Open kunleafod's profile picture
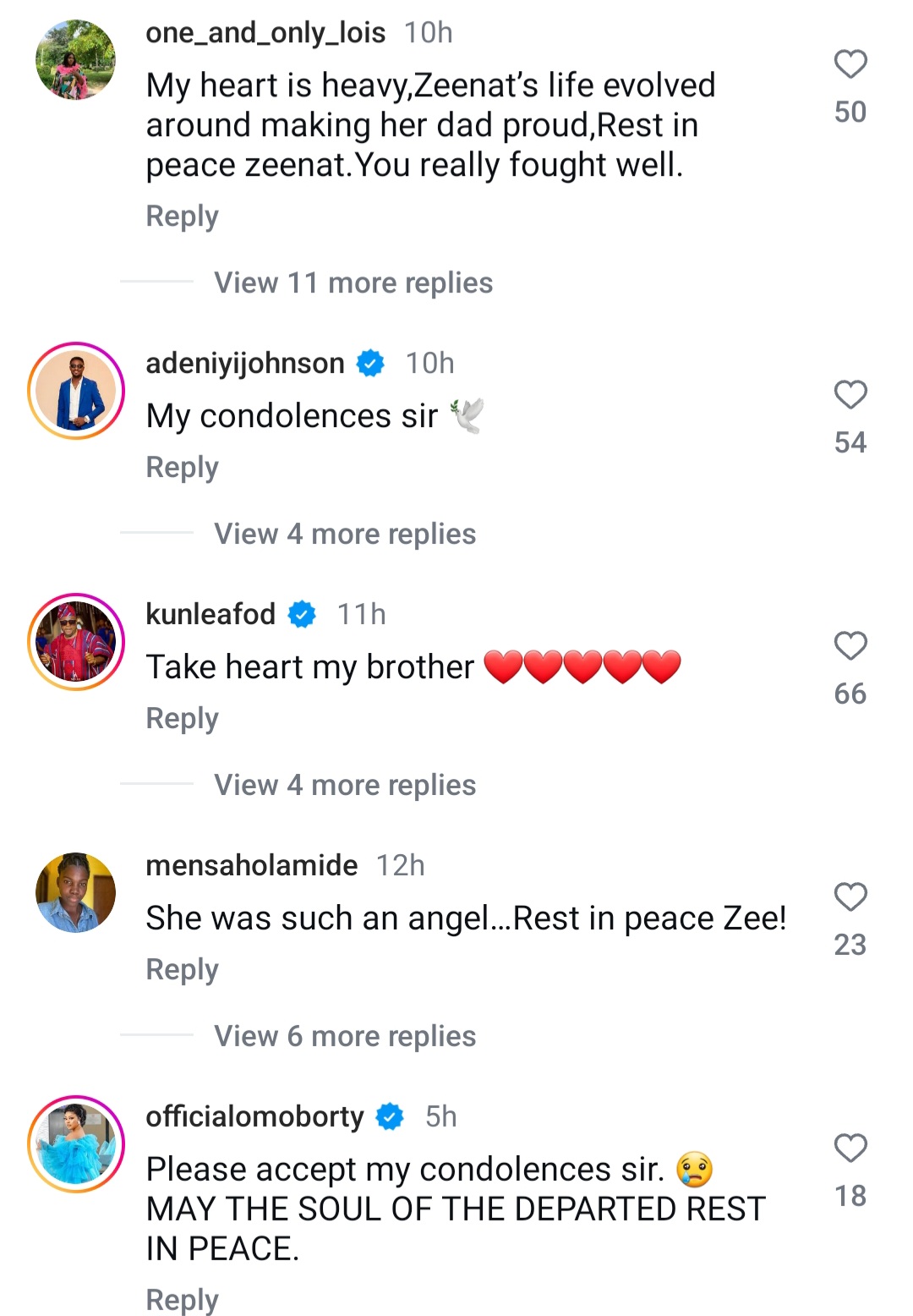The height and width of the screenshot is (1316, 913). pos(76,643)
